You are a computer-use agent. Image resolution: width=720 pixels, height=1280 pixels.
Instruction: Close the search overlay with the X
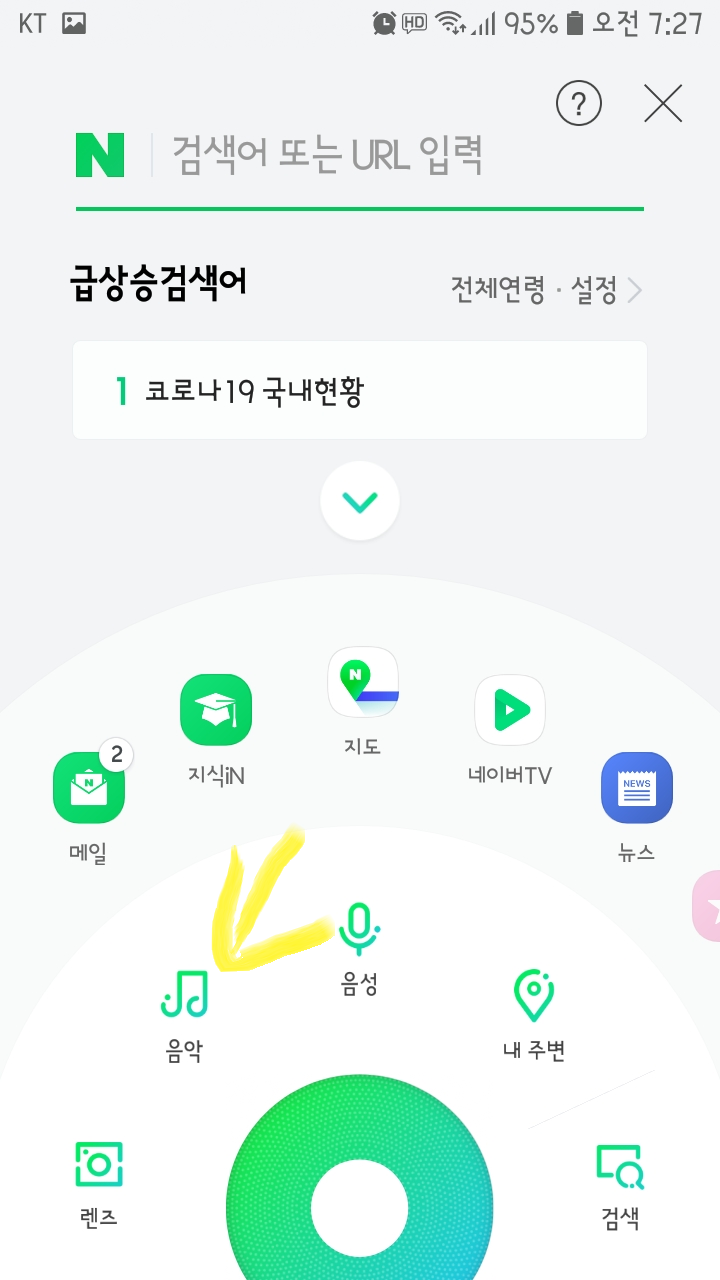pyautogui.click(x=663, y=103)
